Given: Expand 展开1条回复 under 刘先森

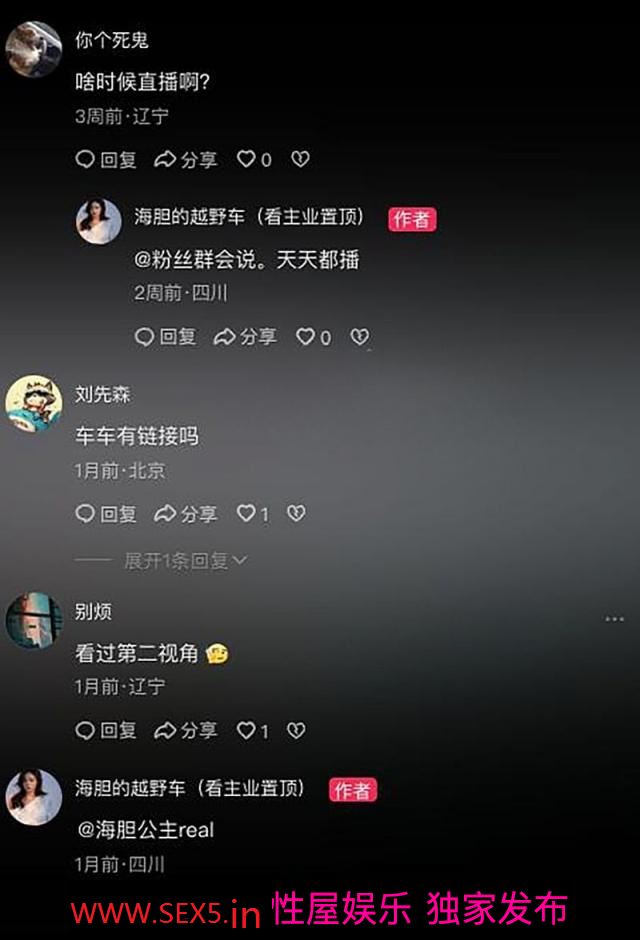Looking at the screenshot, I should tap(184, 561).
